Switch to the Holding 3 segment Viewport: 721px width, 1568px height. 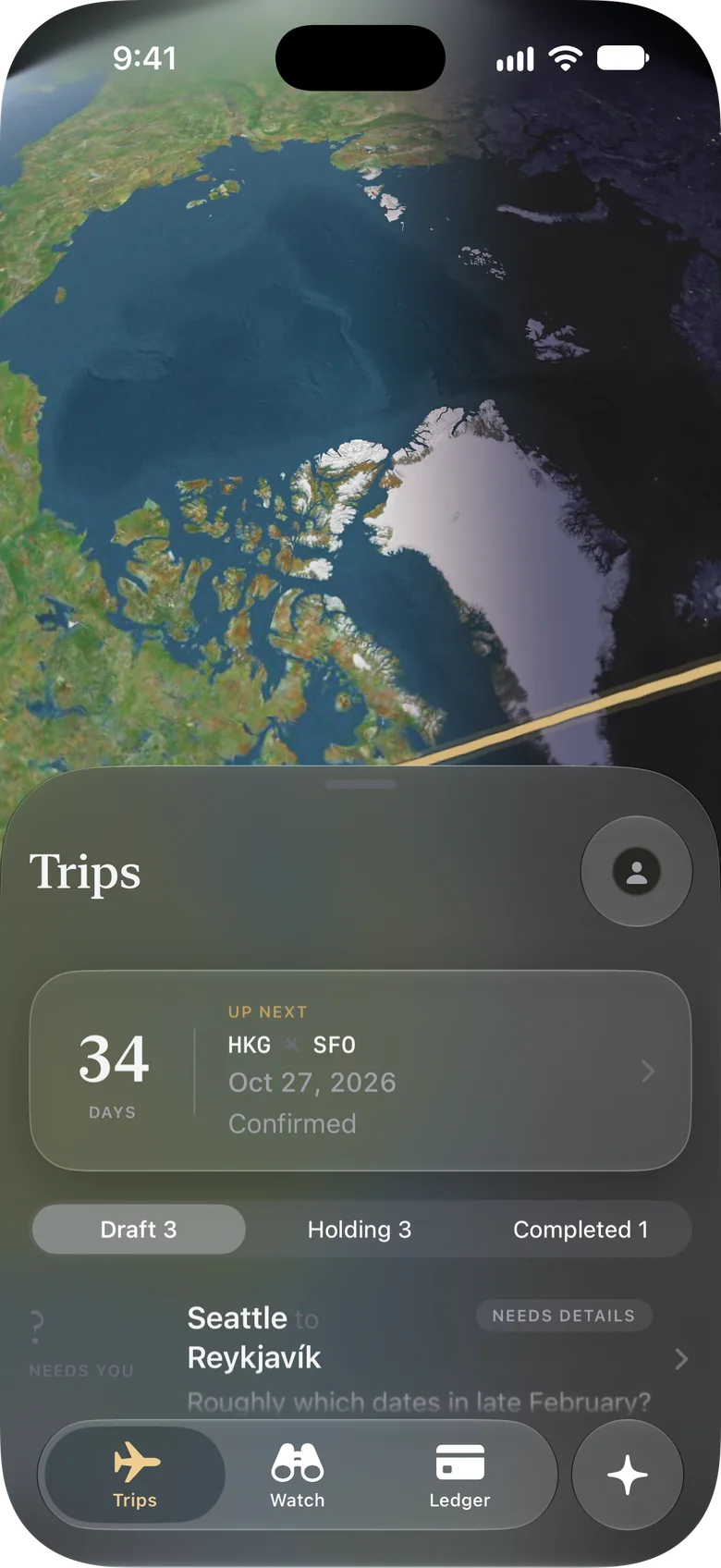click(360, 1230)
